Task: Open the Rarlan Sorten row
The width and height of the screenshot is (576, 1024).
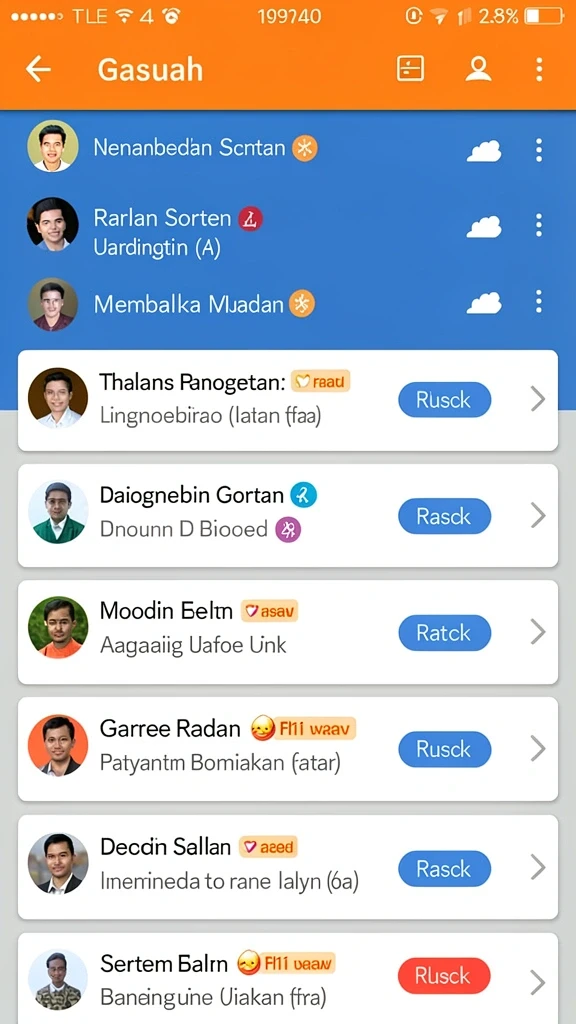Action: coord(288,226)
